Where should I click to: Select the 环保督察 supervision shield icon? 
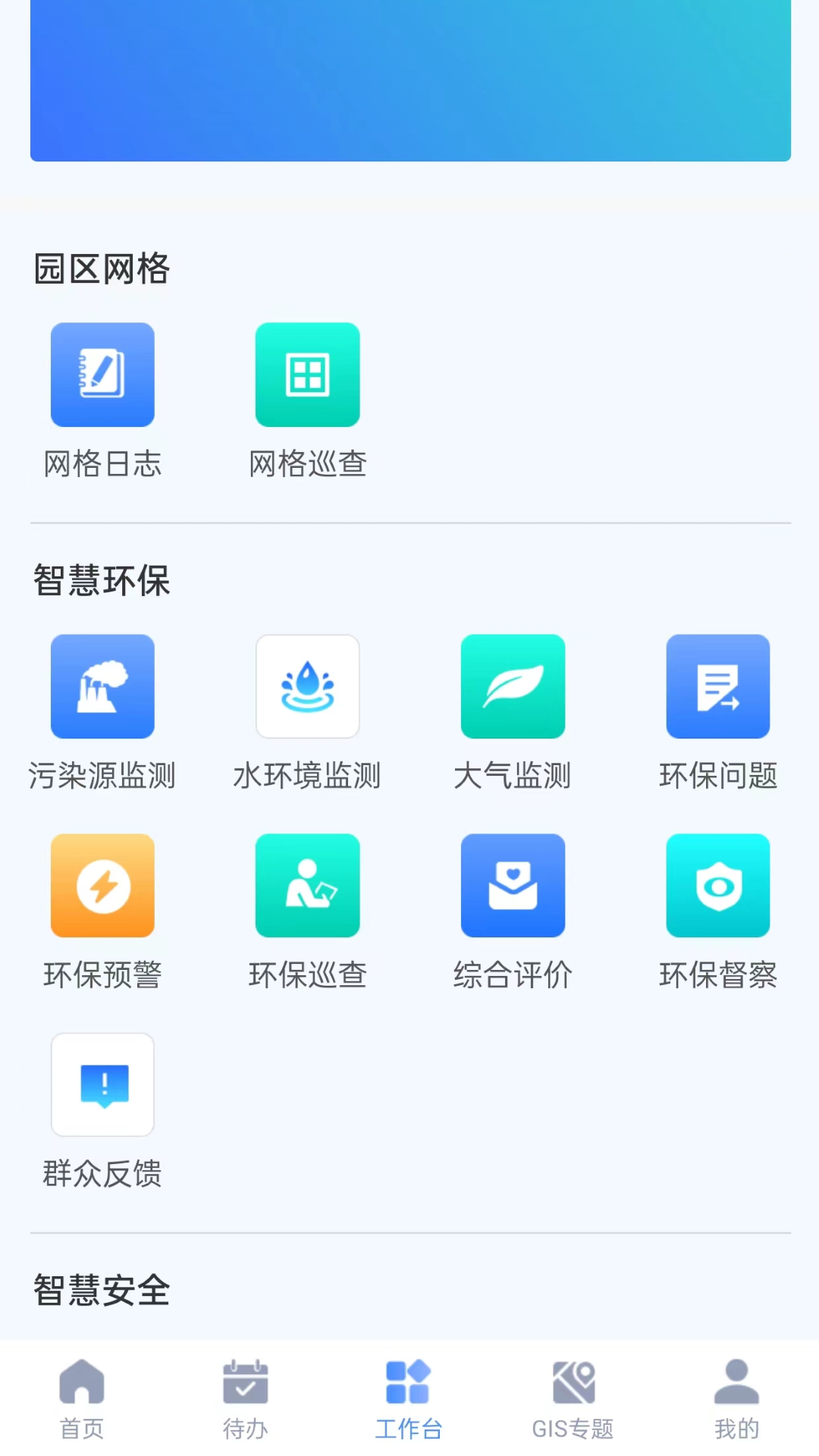pyautogui.click(x=717, y=886)
